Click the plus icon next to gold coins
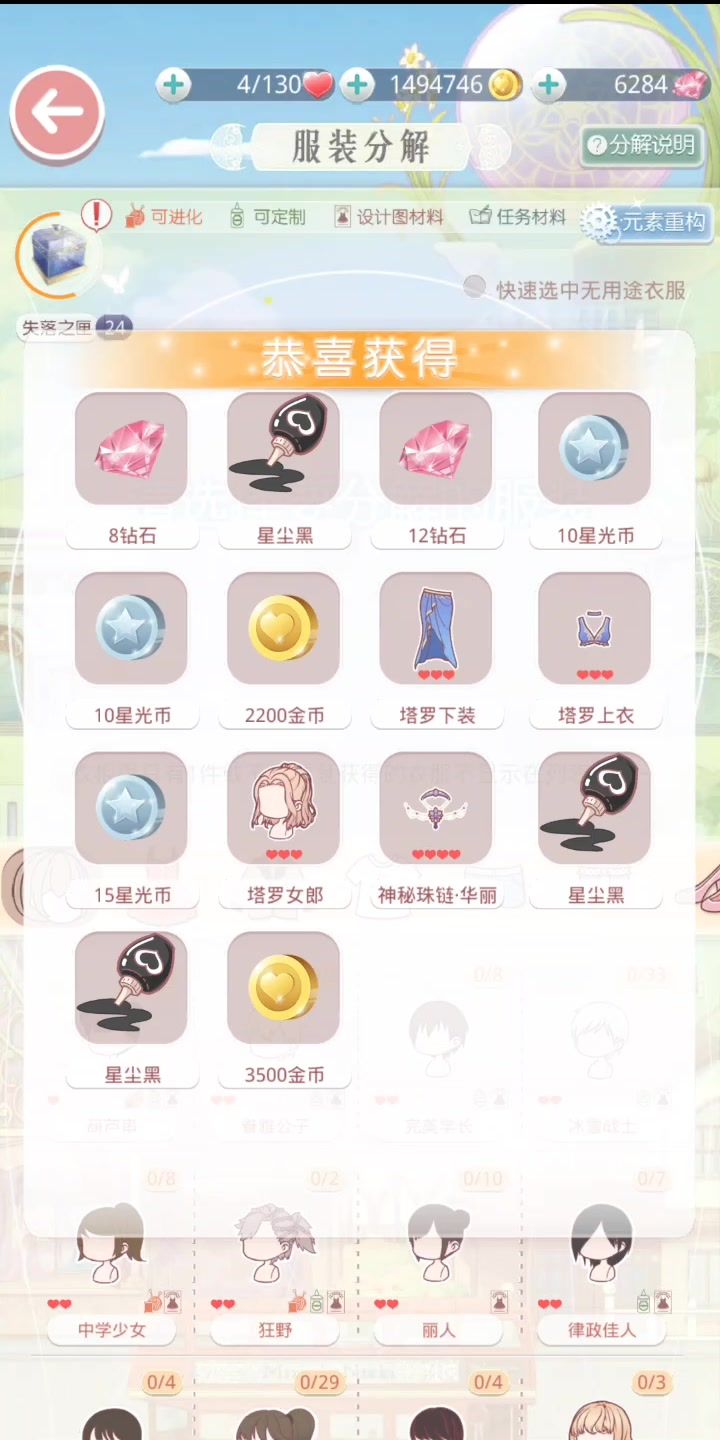The height and width of the screenshot is (1440, 720). click(357, 86)
